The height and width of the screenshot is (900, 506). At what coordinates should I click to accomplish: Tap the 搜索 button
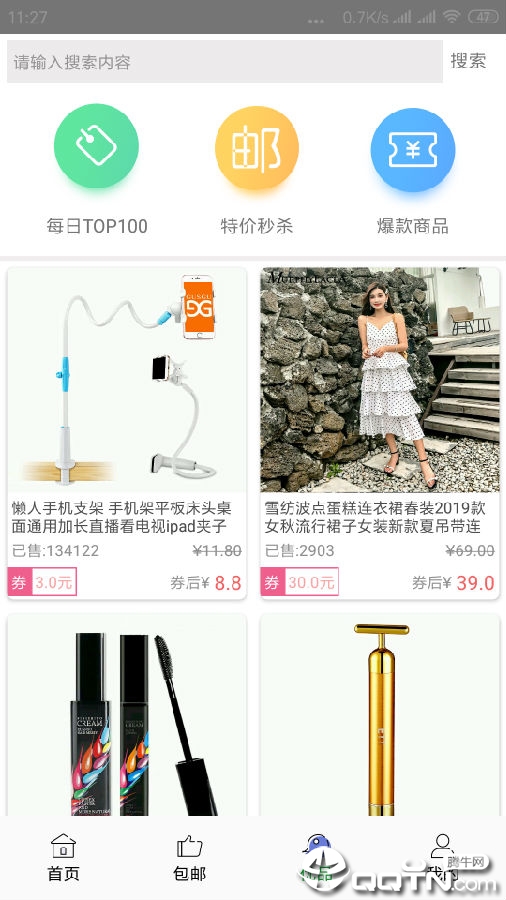click(x=468, y=61)
